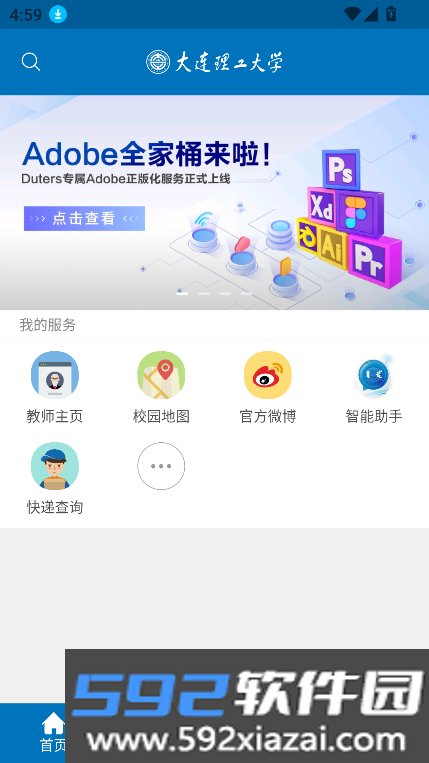The image size is (429, 763).
Task: Open the Adobe全家桶 banner
Action: [214, 202]
